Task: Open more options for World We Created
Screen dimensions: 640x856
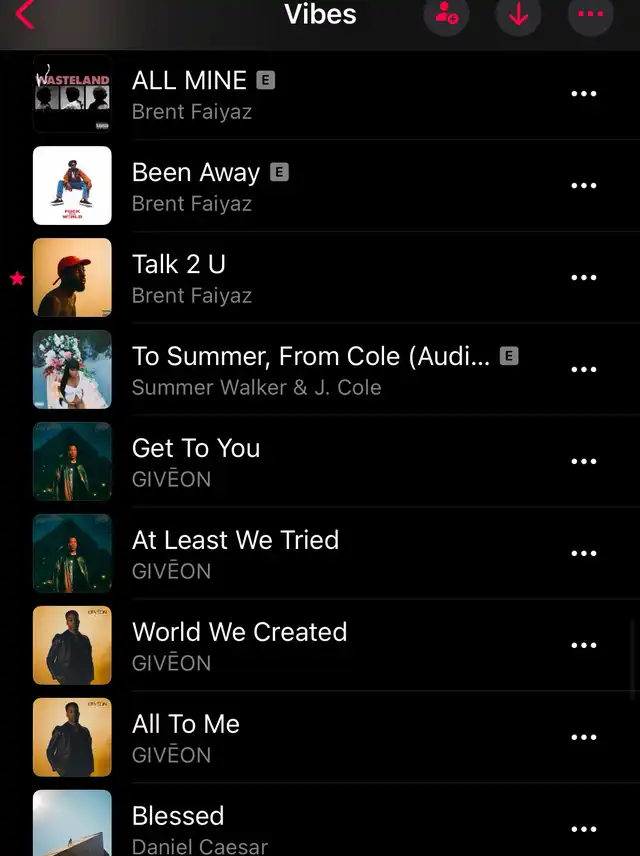Action: [x=583, y=646]
